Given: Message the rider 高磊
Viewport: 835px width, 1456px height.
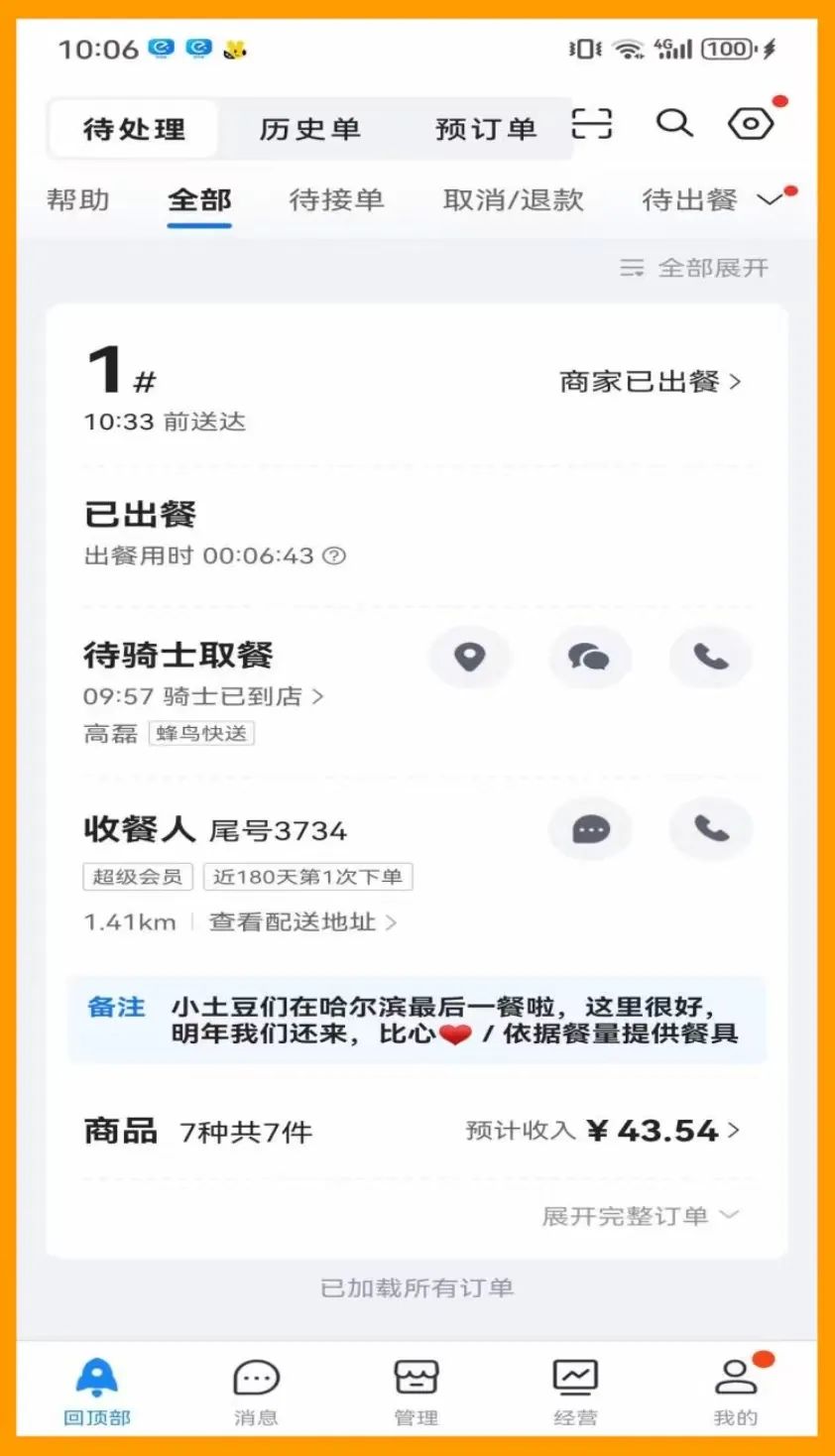Looking at the screenshot, I should click(589, 657).
